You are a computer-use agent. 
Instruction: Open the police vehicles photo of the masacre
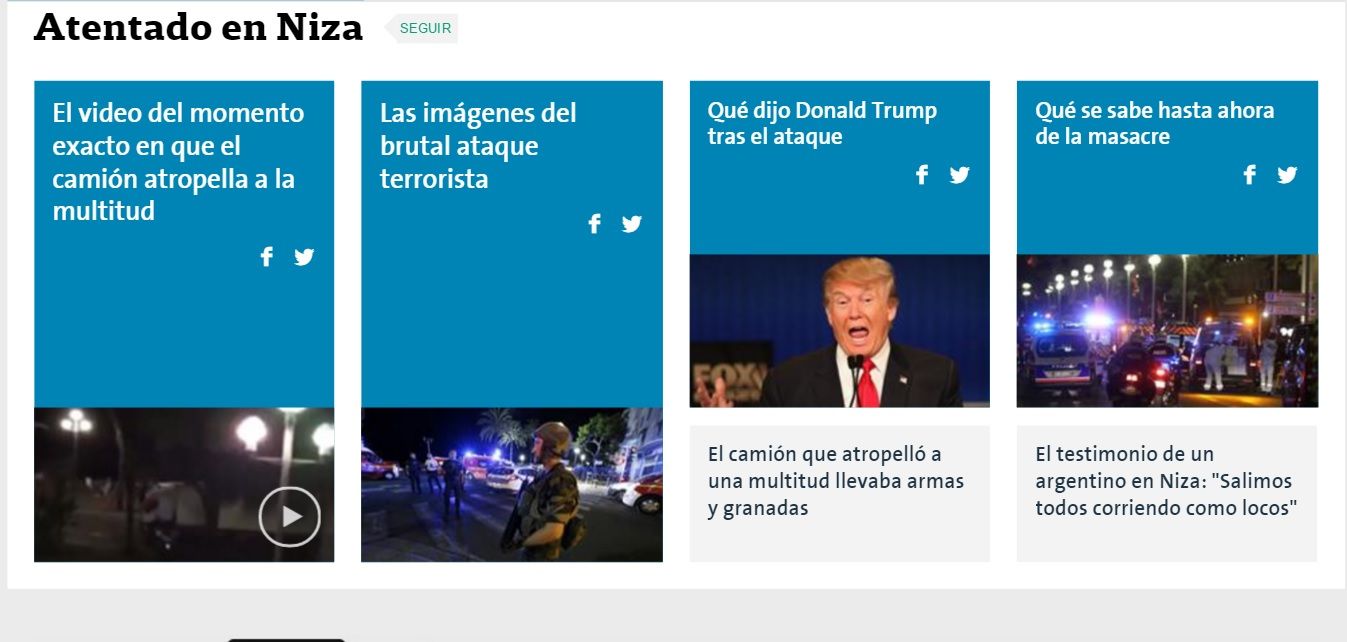[x=1166, y=331]
